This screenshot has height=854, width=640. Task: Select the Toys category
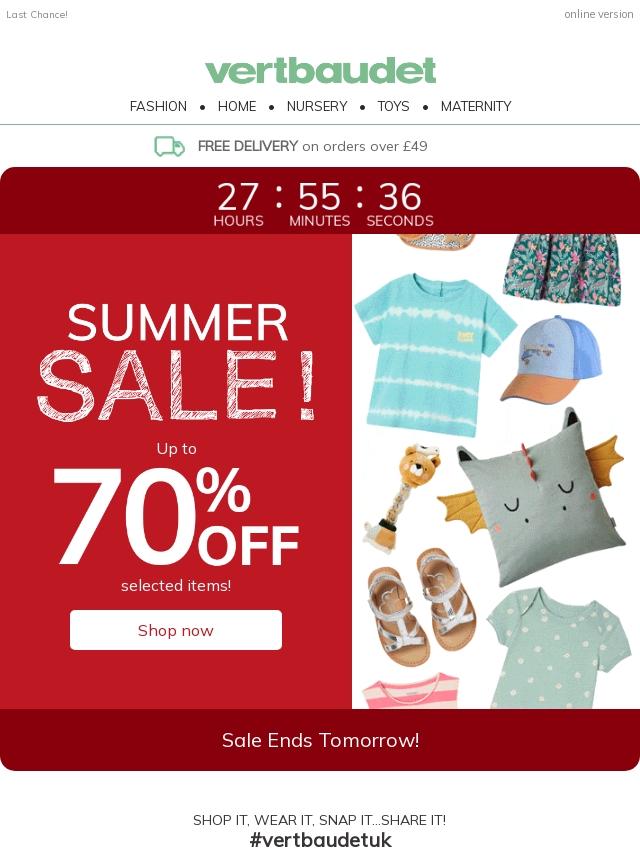coord(393,106)
